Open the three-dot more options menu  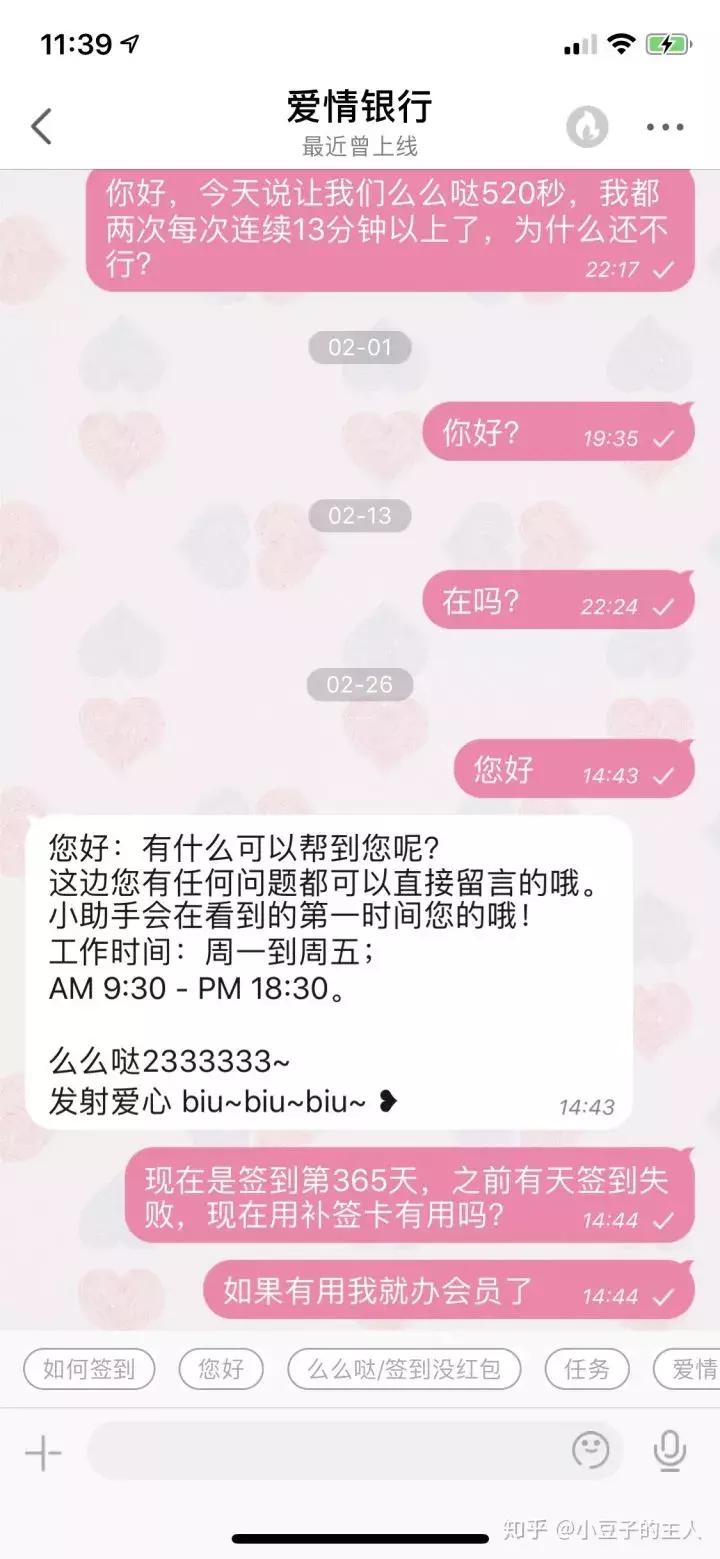click(x=663, y=126)
